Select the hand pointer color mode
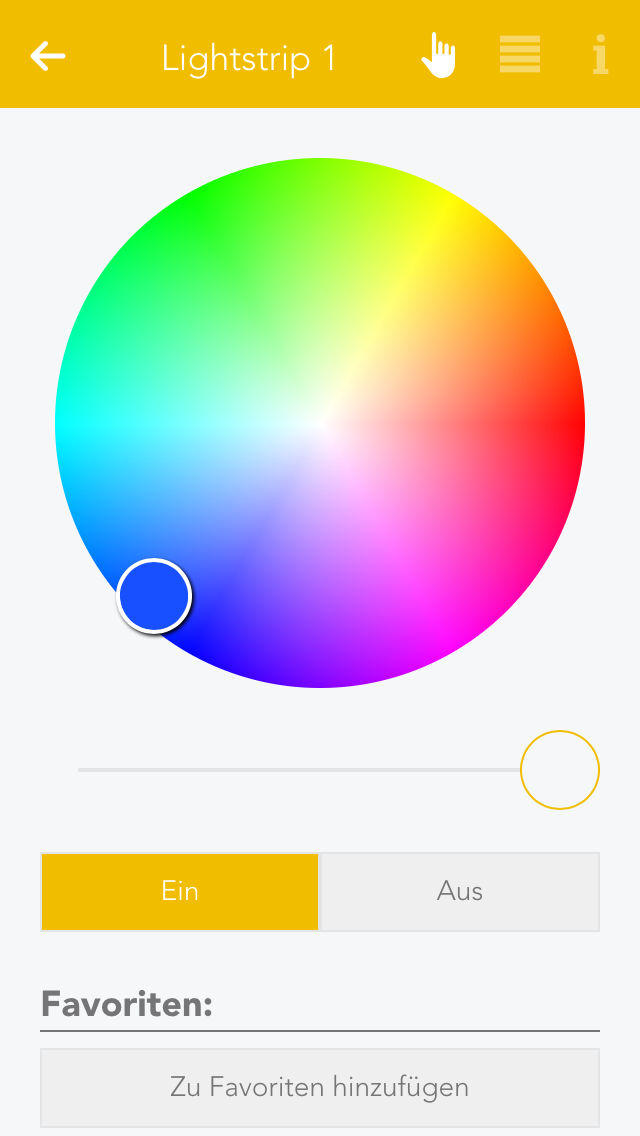The width and height of the screenshot is (640, 1136). coord(438,55)
